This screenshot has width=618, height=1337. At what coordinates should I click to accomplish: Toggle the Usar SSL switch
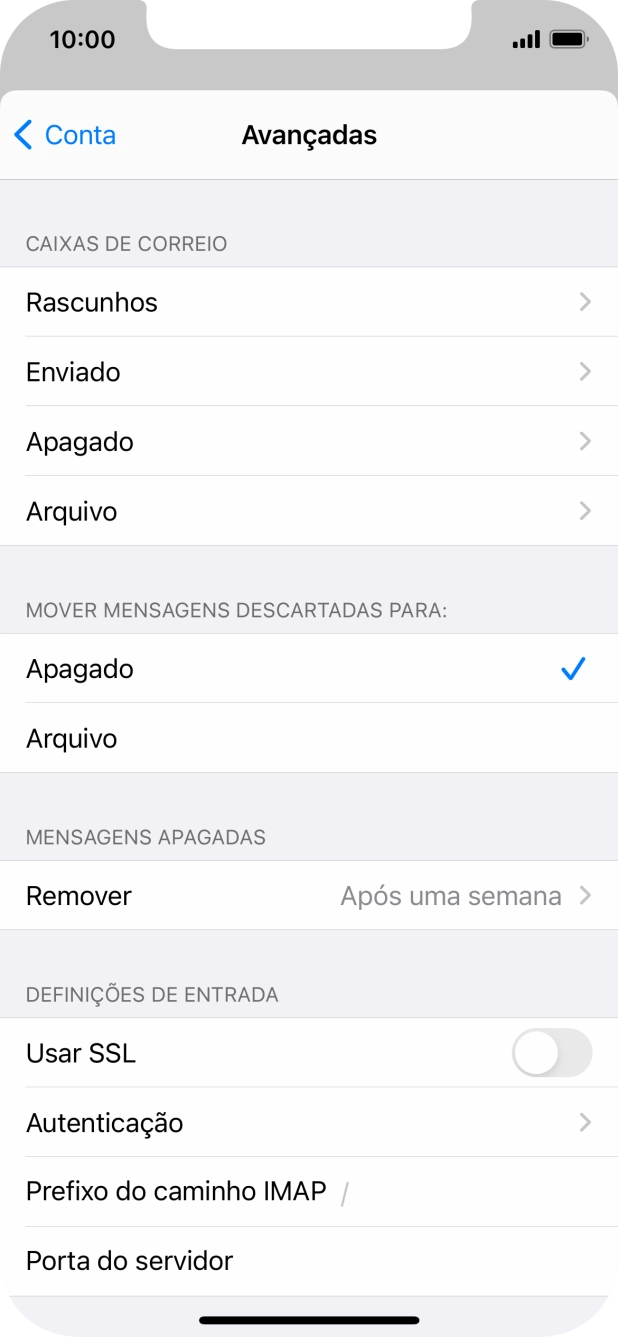(551, 1053)
